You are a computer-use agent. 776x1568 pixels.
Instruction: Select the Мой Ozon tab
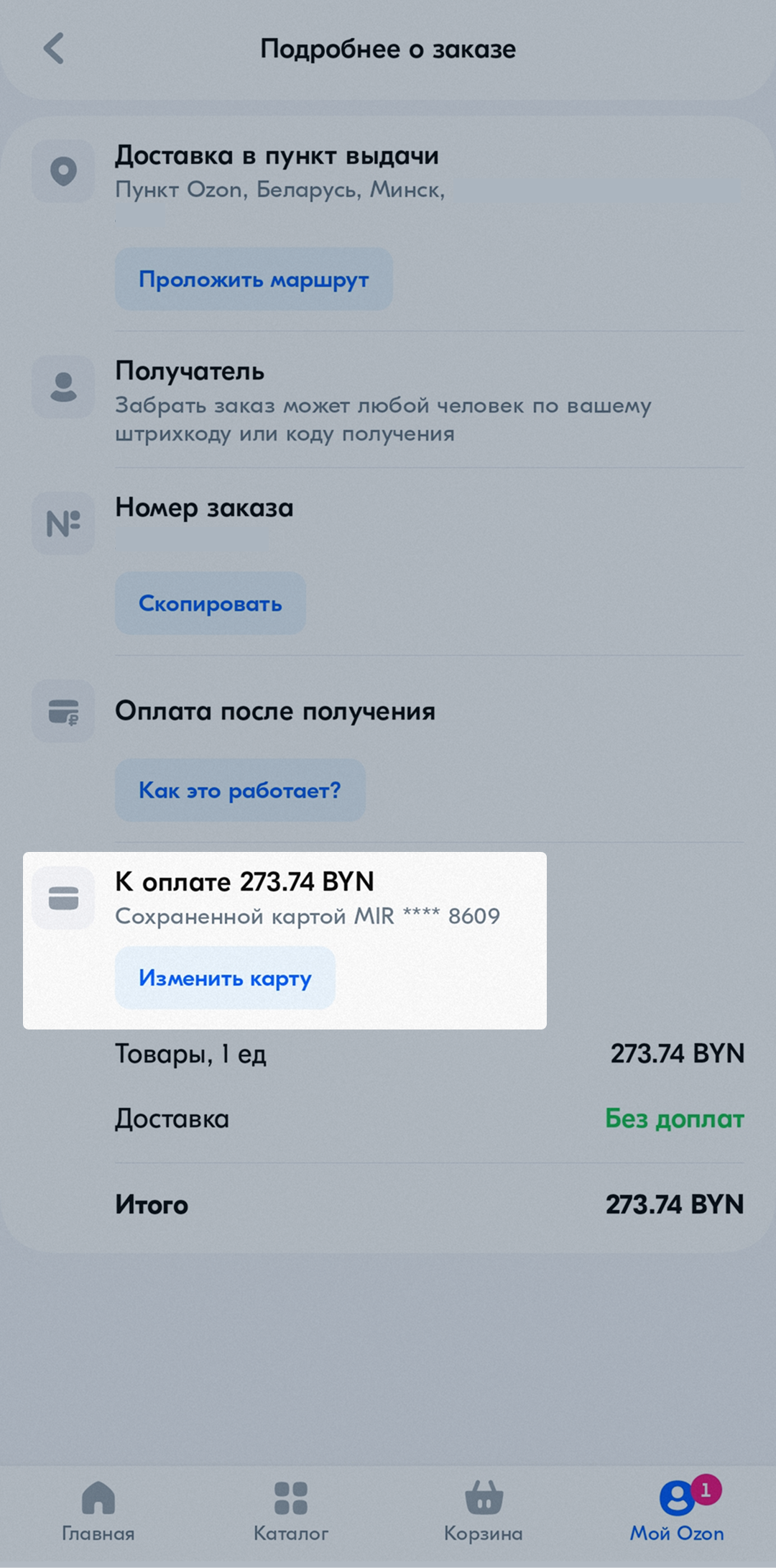pyautogui.click(x=677, y=1511)
